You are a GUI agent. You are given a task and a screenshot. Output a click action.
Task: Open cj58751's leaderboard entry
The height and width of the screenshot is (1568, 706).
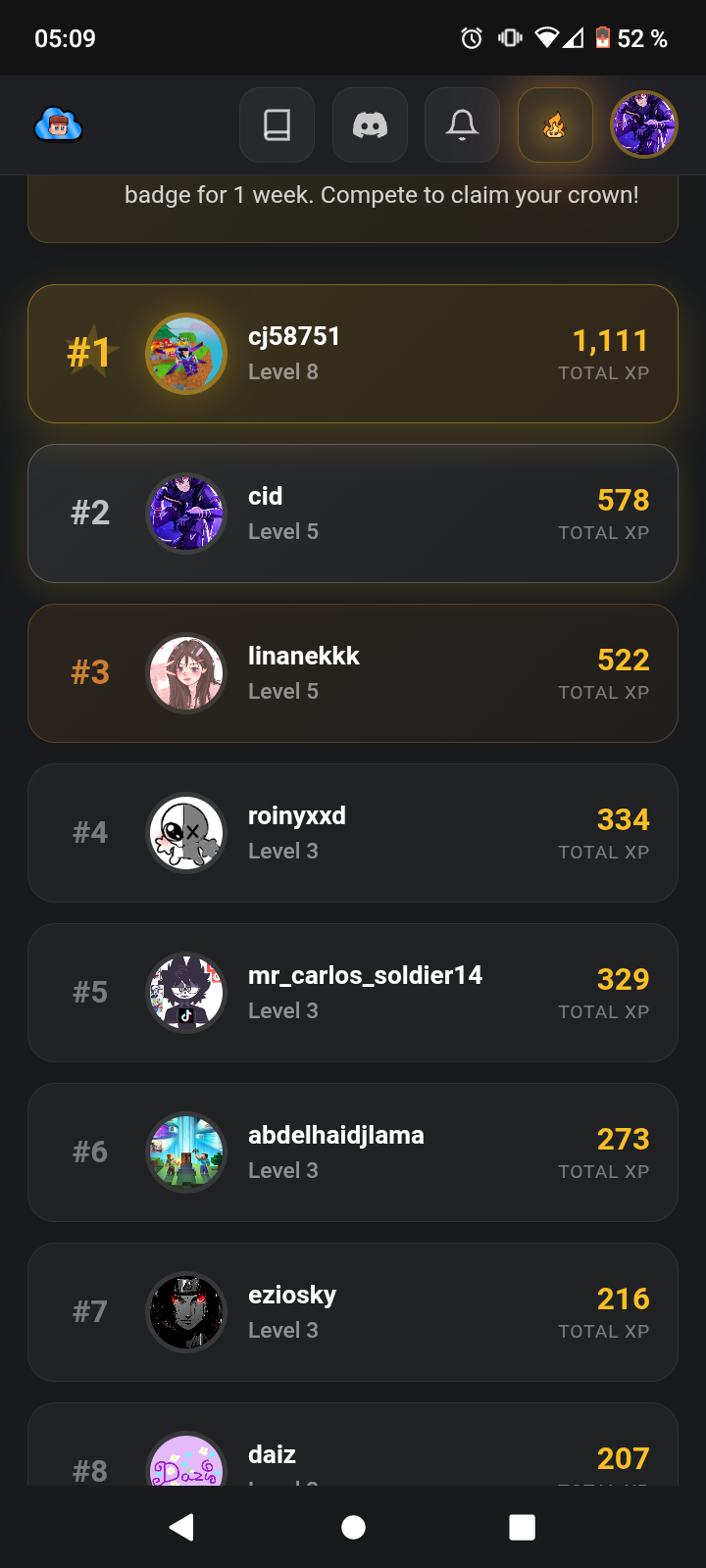(353, 354)
